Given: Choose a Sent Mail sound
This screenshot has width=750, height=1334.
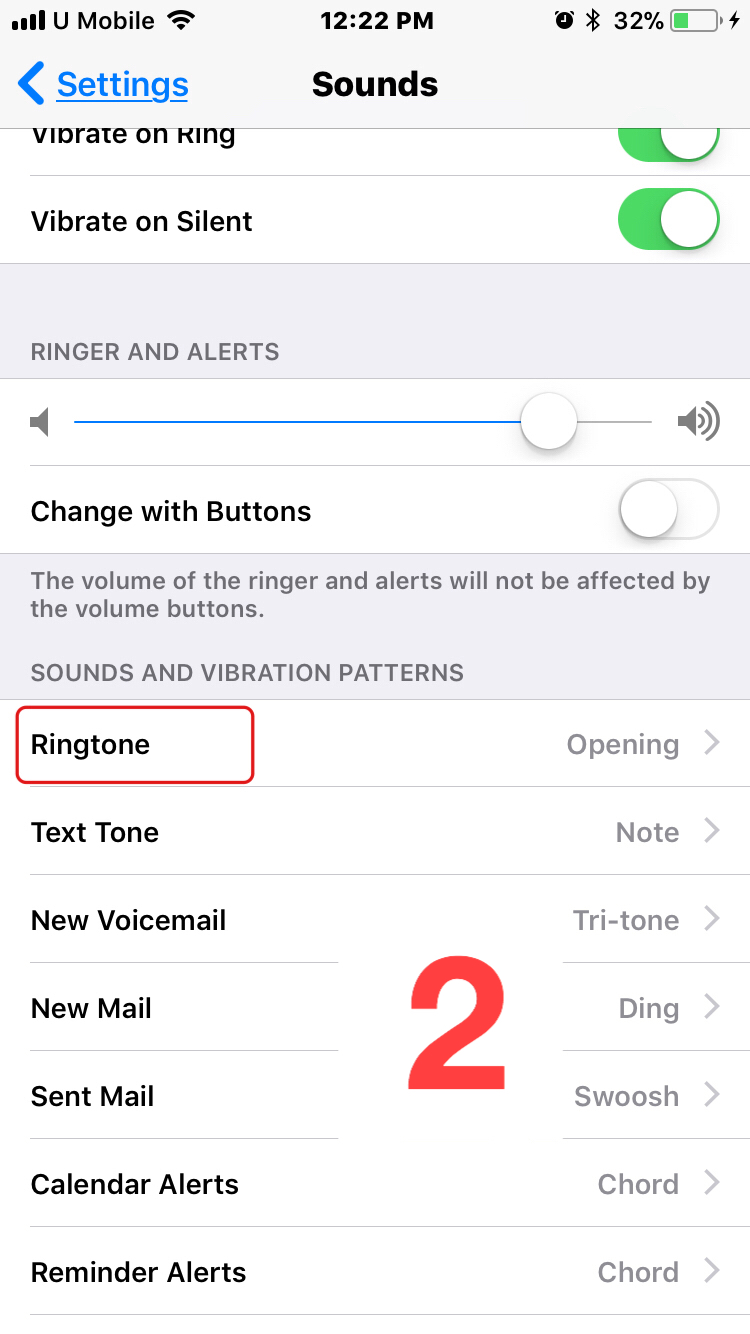Looking at the screenshot, I should coord(375,1096).
